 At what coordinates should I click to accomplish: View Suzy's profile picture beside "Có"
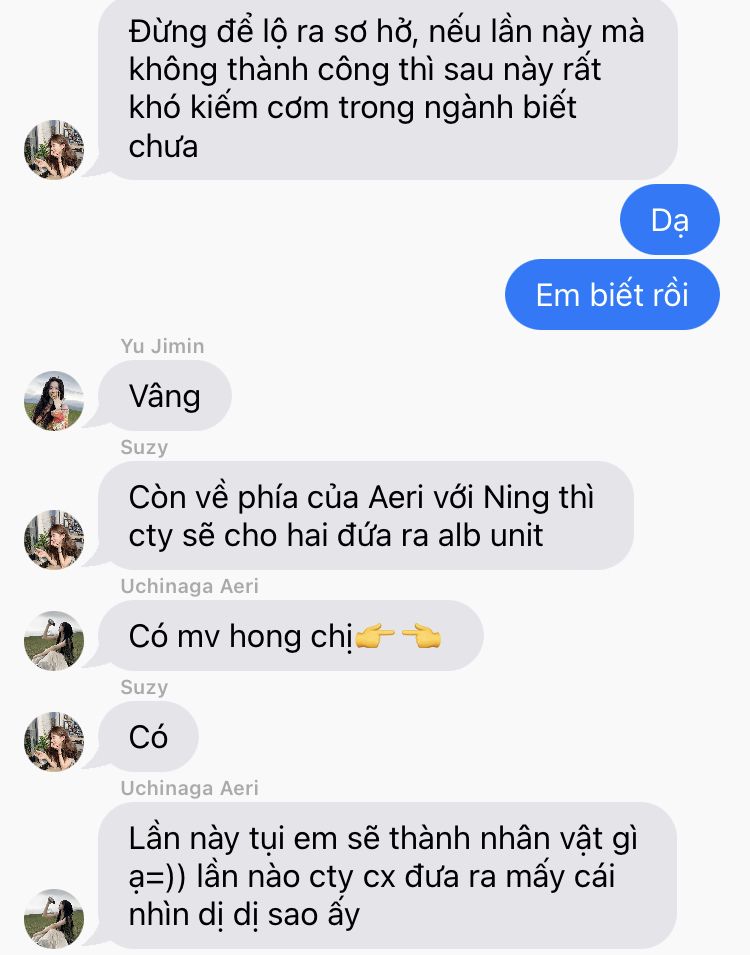click(54, 742)
